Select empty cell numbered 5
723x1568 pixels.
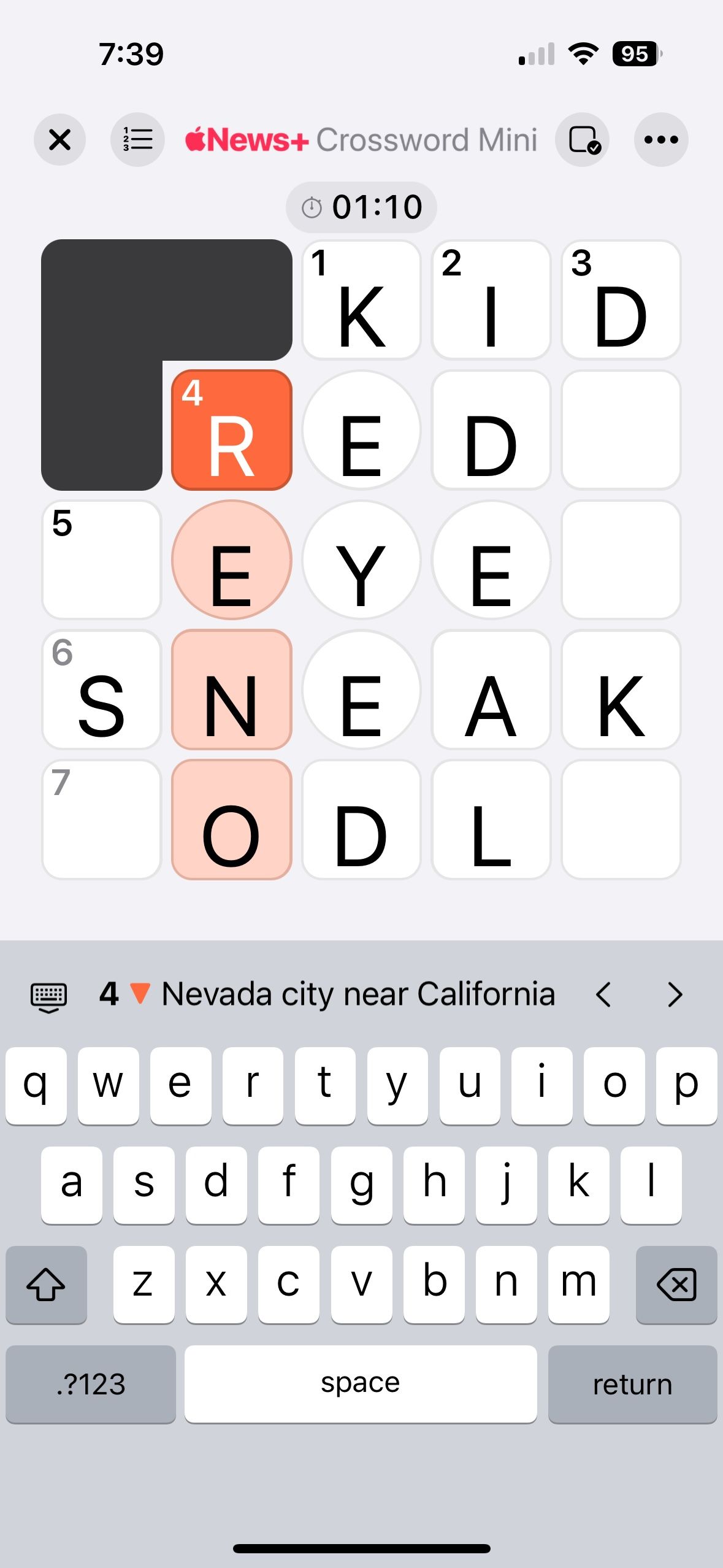point(102,559)
